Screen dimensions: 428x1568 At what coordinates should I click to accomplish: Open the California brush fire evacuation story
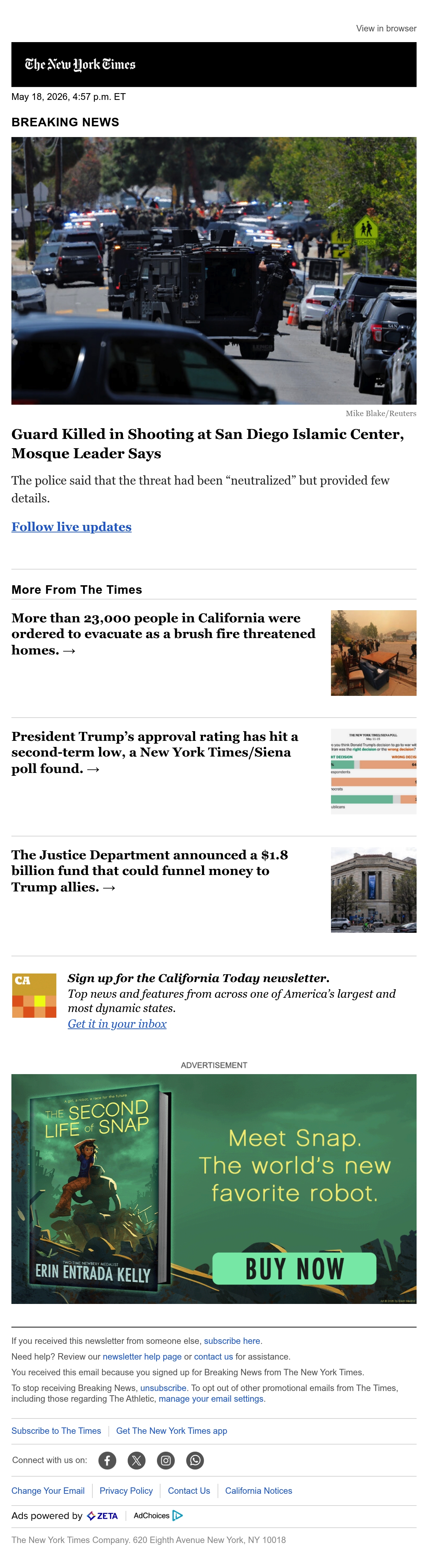point(164,634)
